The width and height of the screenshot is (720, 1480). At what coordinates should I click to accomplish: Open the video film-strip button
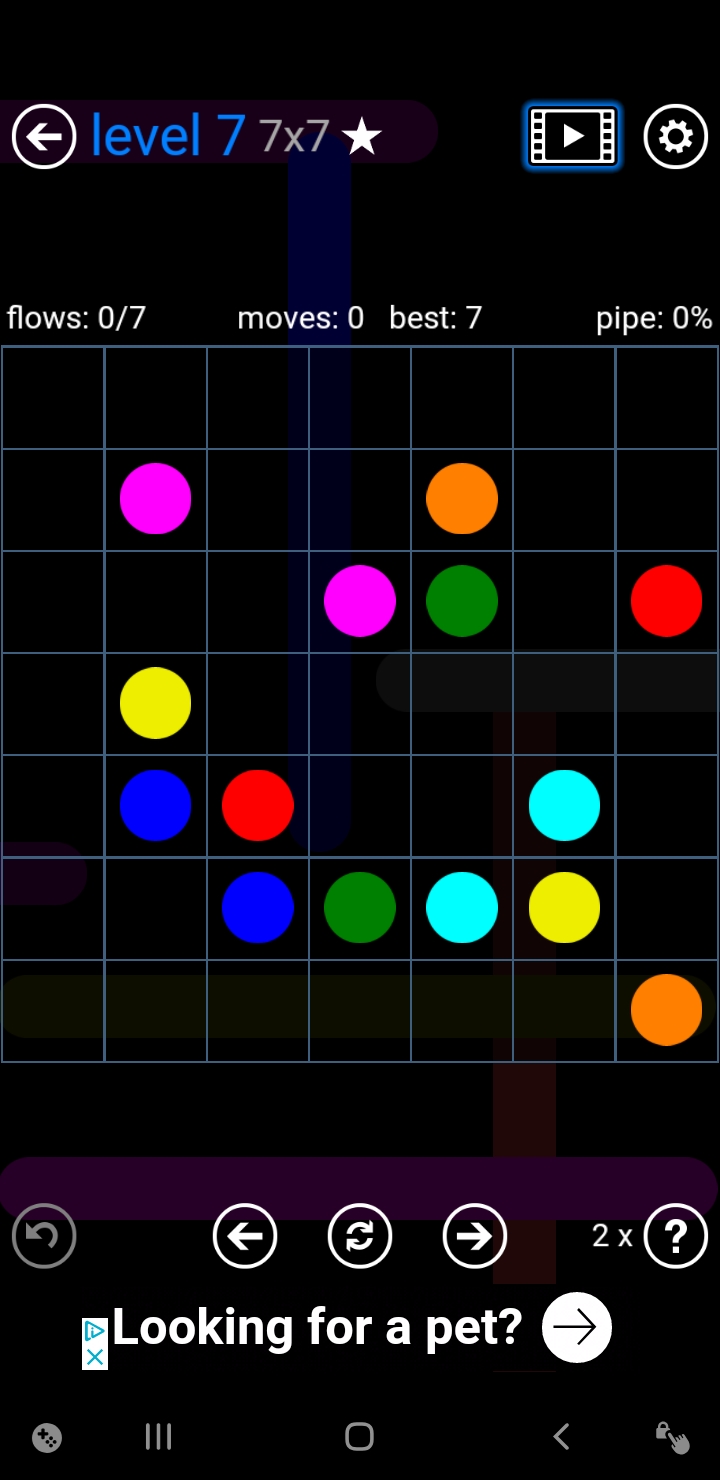573,136
